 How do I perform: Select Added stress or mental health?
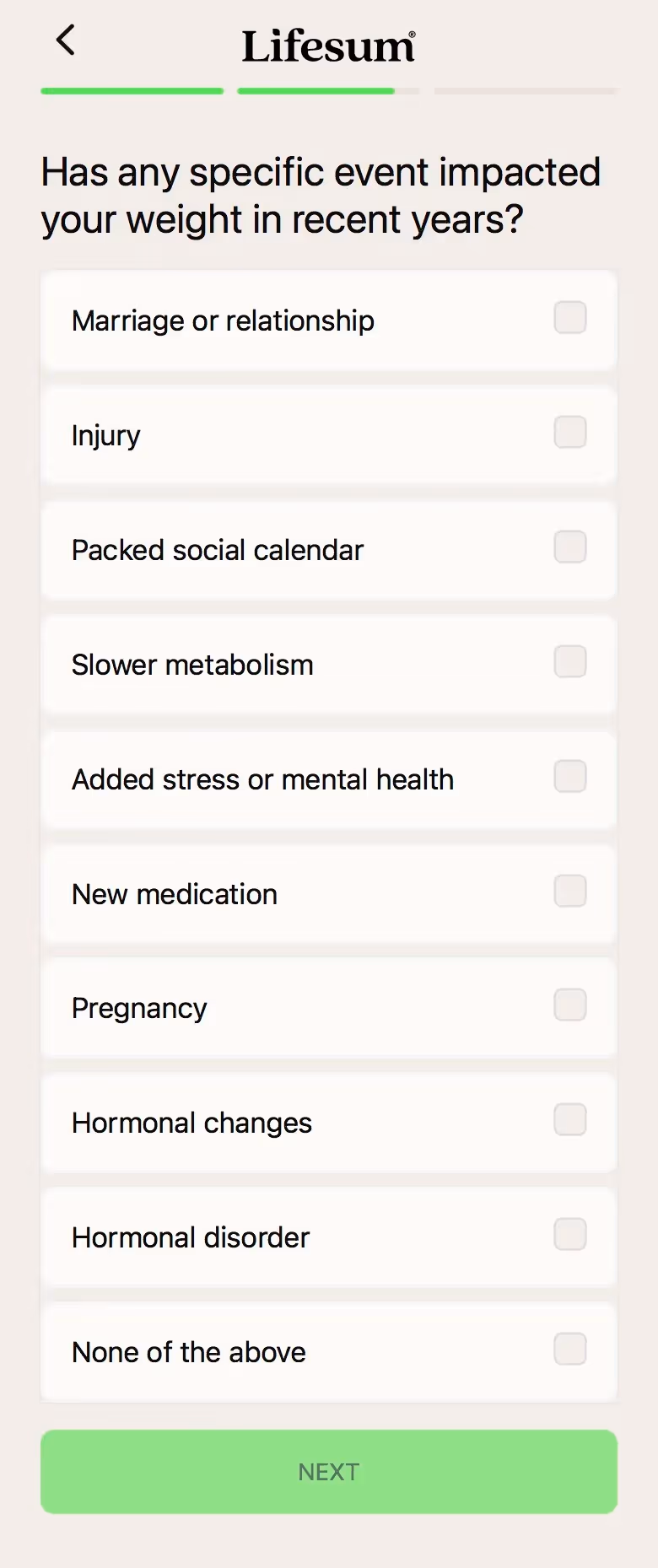[x=569, y=778]
